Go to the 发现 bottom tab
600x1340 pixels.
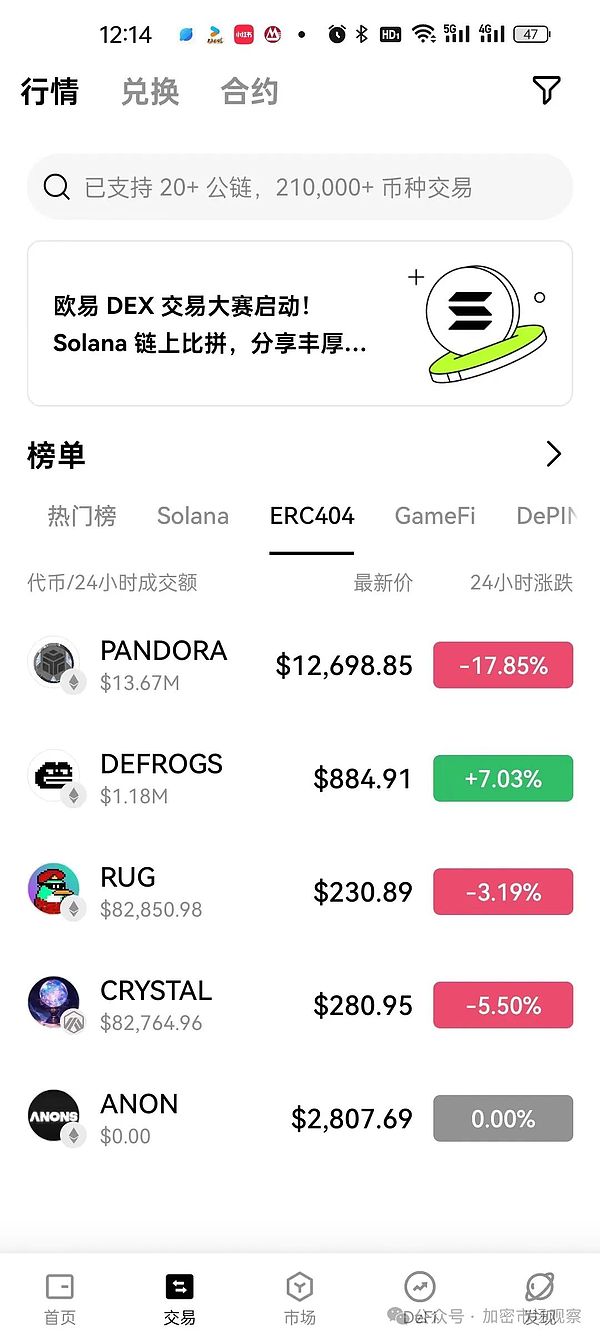pos(540,1298)
